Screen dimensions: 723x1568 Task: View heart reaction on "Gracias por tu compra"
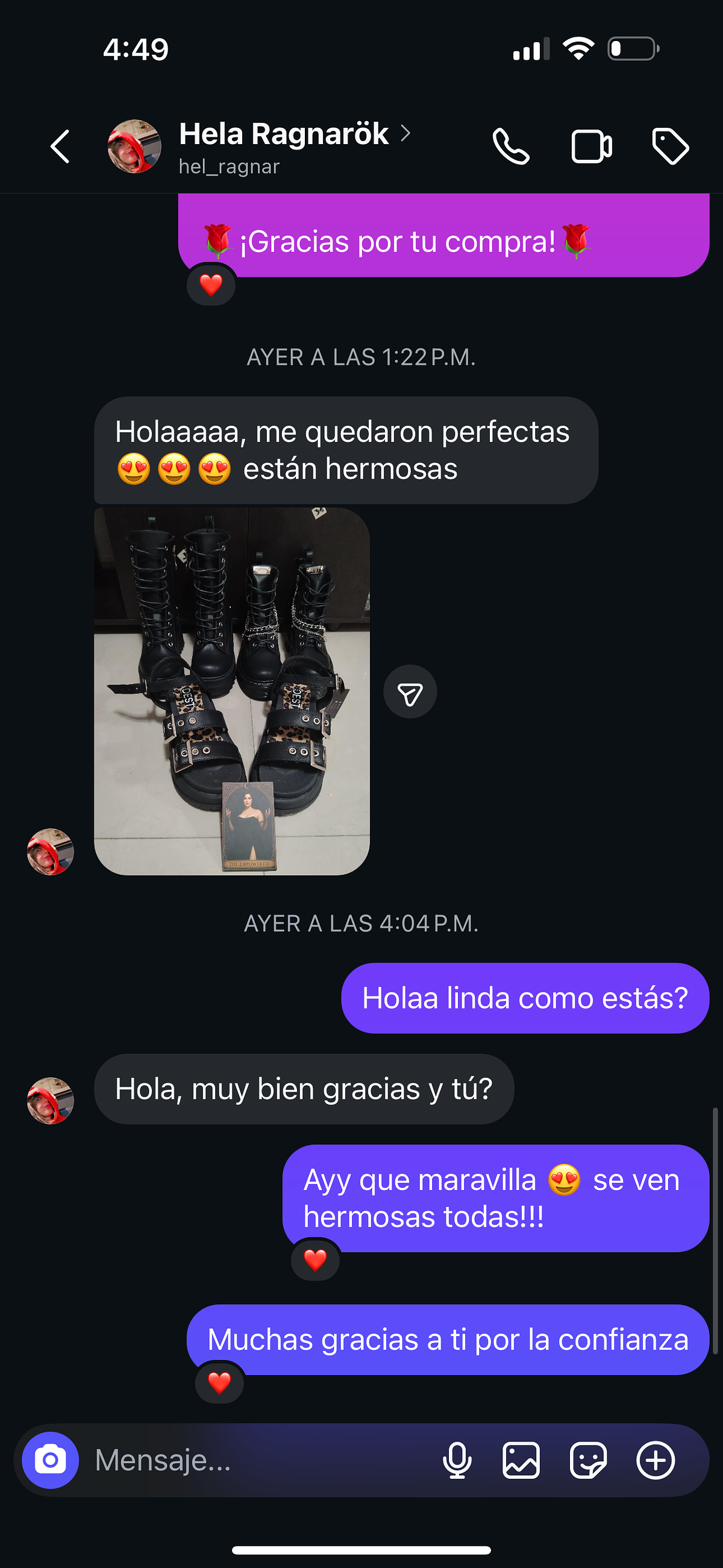click(x=211, y=285)
